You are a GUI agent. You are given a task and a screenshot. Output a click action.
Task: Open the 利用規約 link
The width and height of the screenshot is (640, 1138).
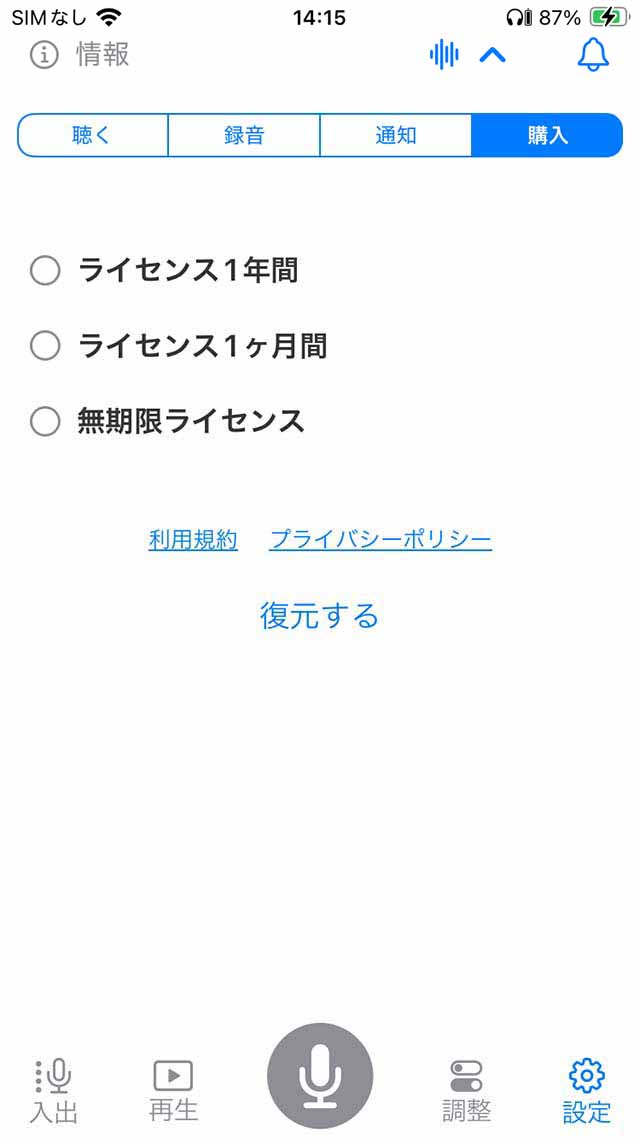193,539
